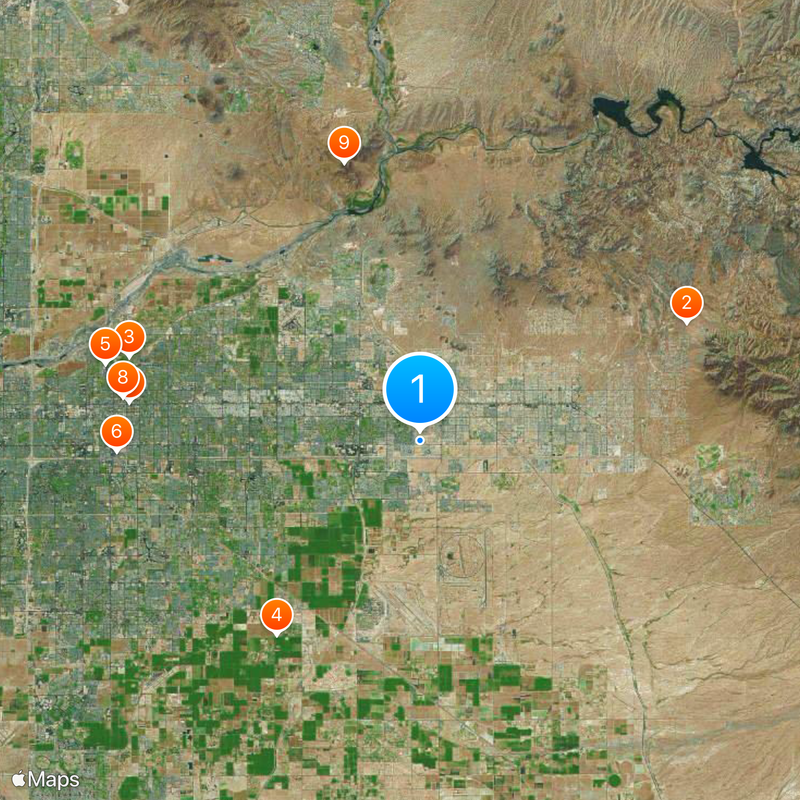Open the pin numbered 3
Viewport: 800px width, 800px height.
131,336
